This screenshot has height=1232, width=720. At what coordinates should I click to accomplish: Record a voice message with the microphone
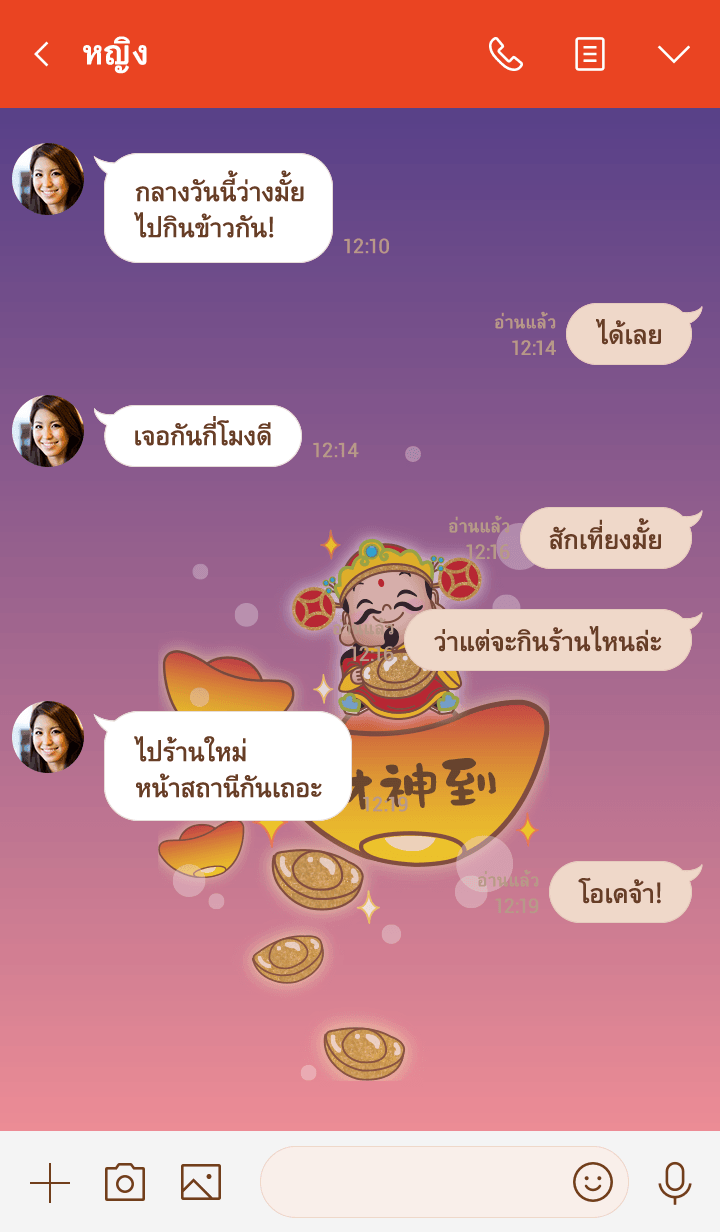click(x=674, y=1183)
